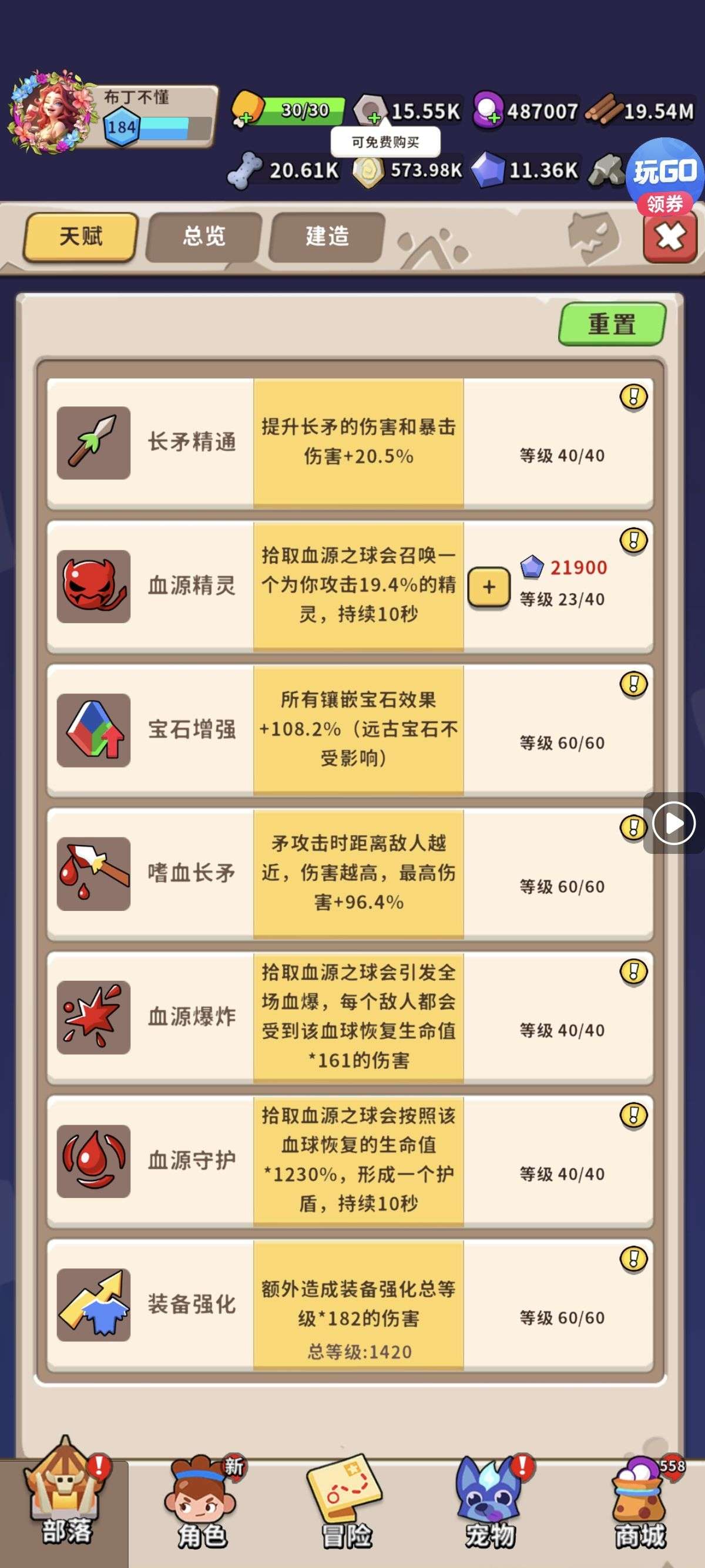Upgrade 血源精灵 with the plus button

[488, 587]
